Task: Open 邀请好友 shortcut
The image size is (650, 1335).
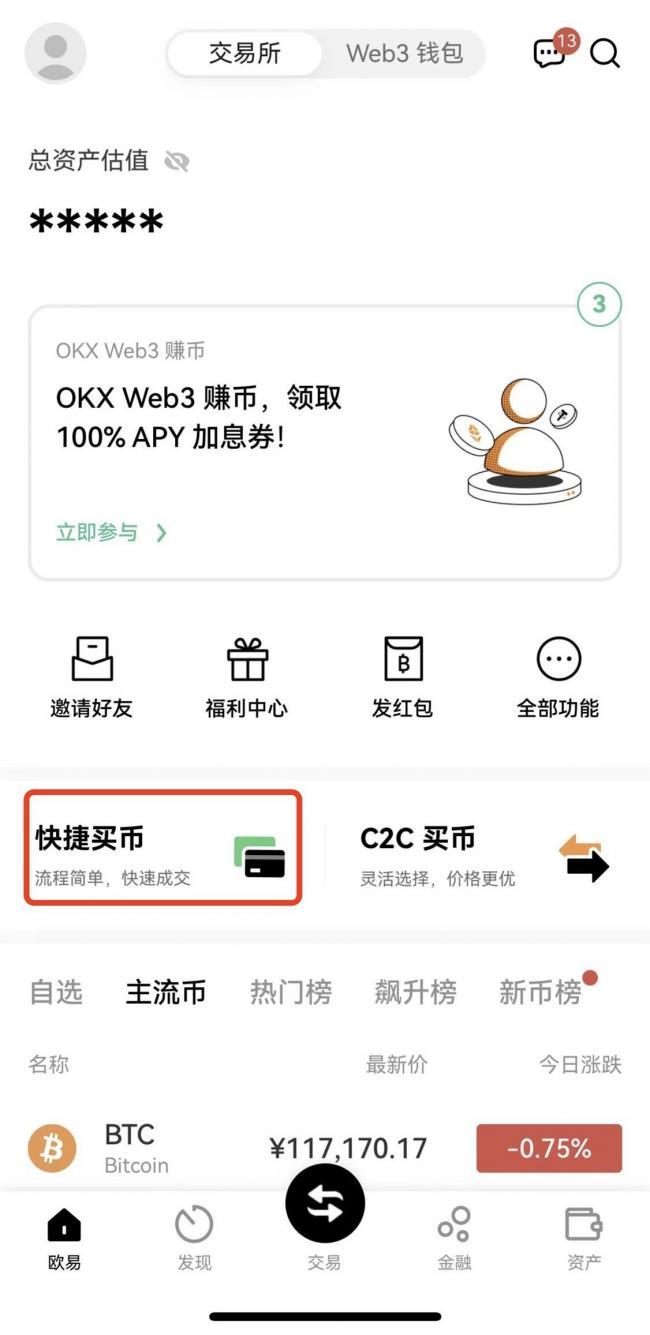Action: pyautogui.click(x=92, y=678)
